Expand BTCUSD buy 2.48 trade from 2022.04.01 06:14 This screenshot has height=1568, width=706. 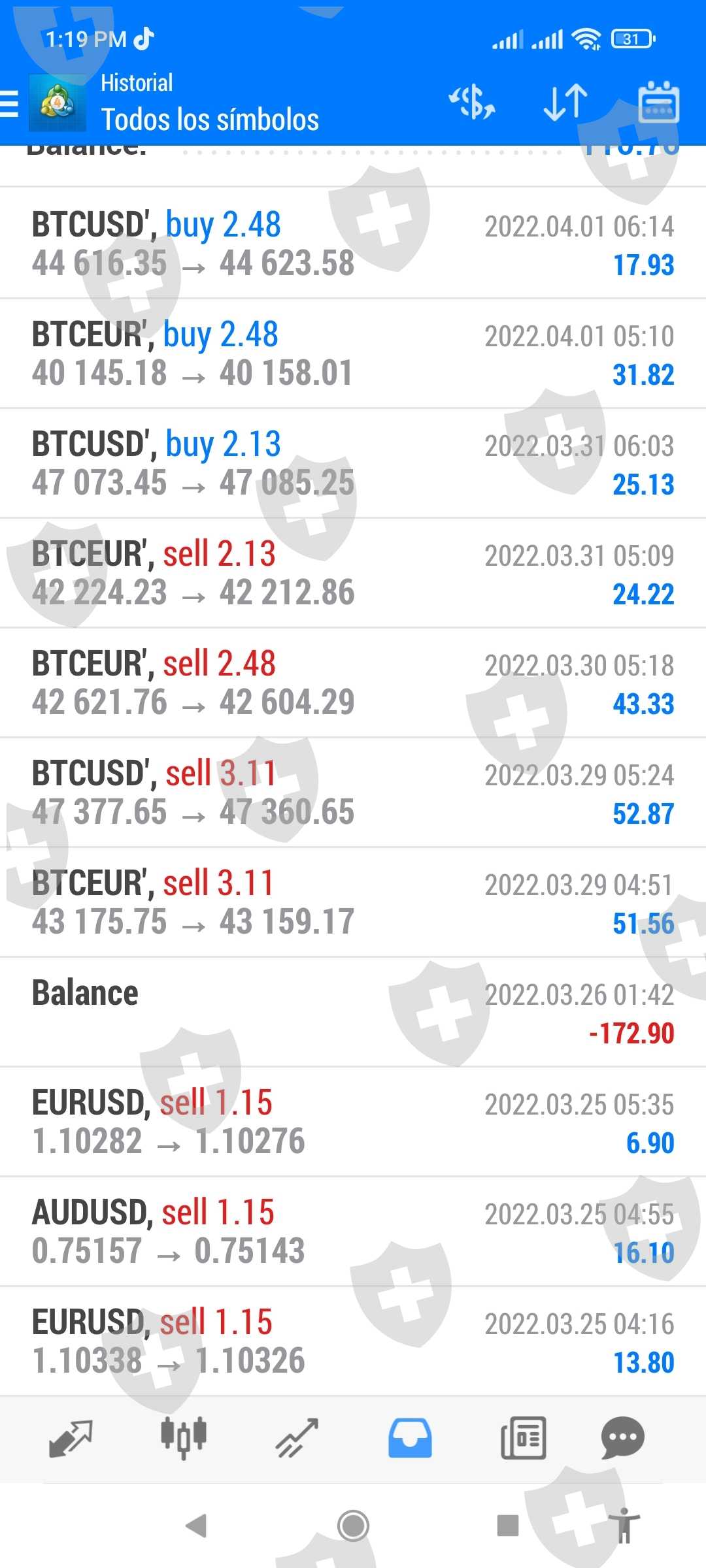tap(353, 244)
